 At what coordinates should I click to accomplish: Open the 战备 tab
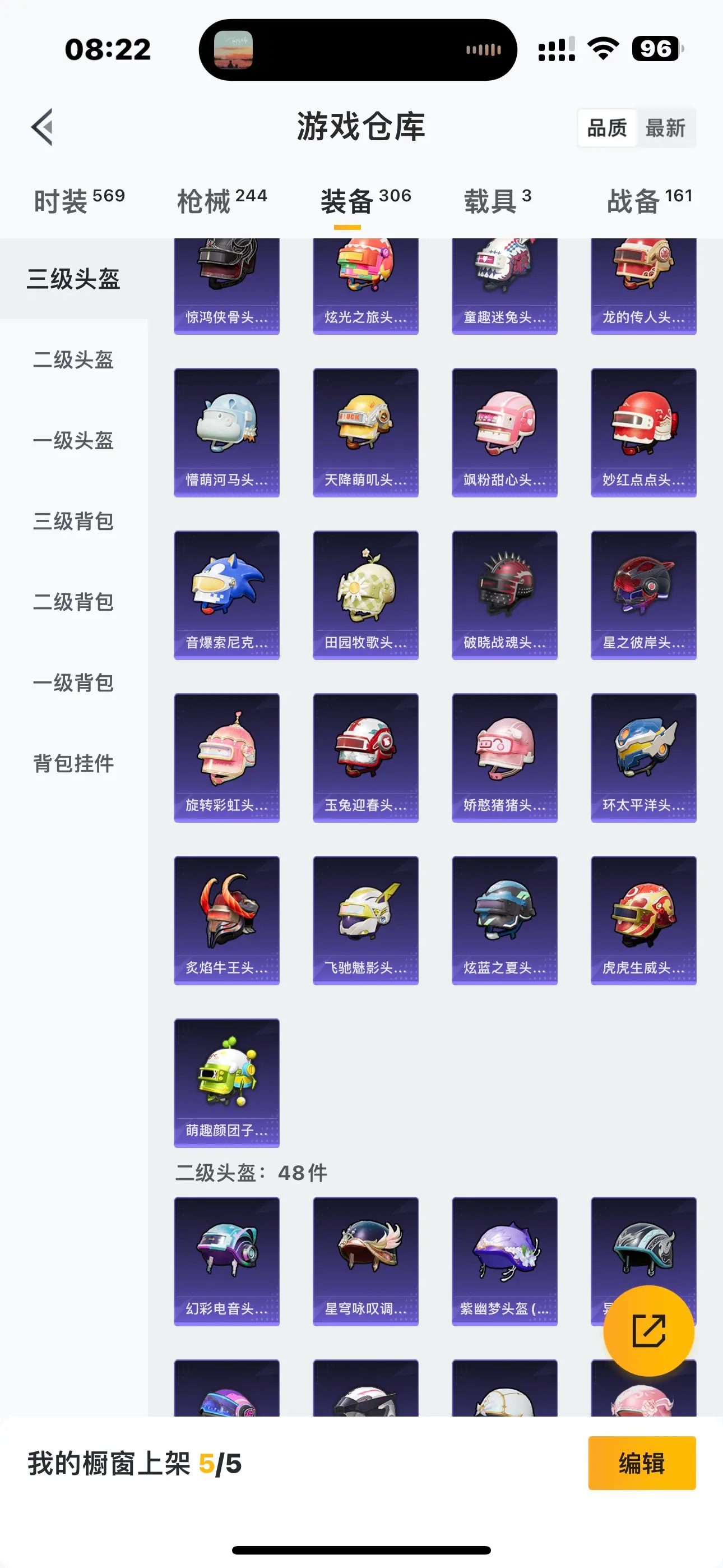[x=650, y=200]
